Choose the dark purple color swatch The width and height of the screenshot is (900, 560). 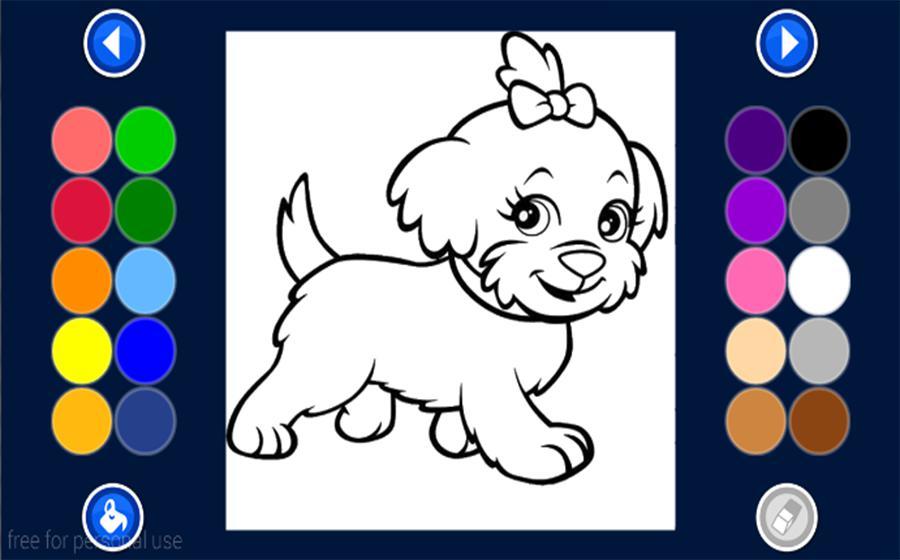click(x=755, y=140)
